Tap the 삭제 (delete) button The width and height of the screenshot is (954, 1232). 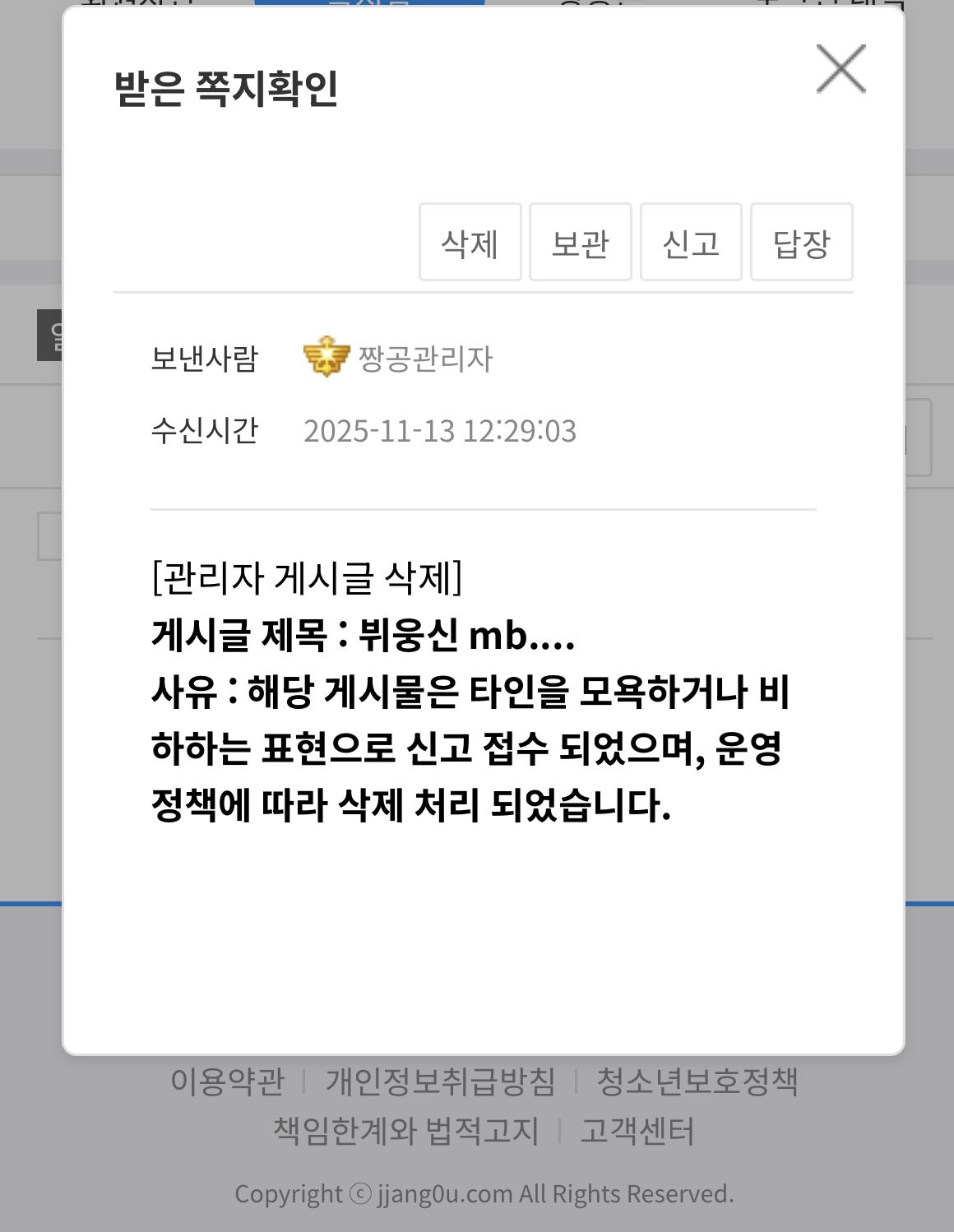470,243
